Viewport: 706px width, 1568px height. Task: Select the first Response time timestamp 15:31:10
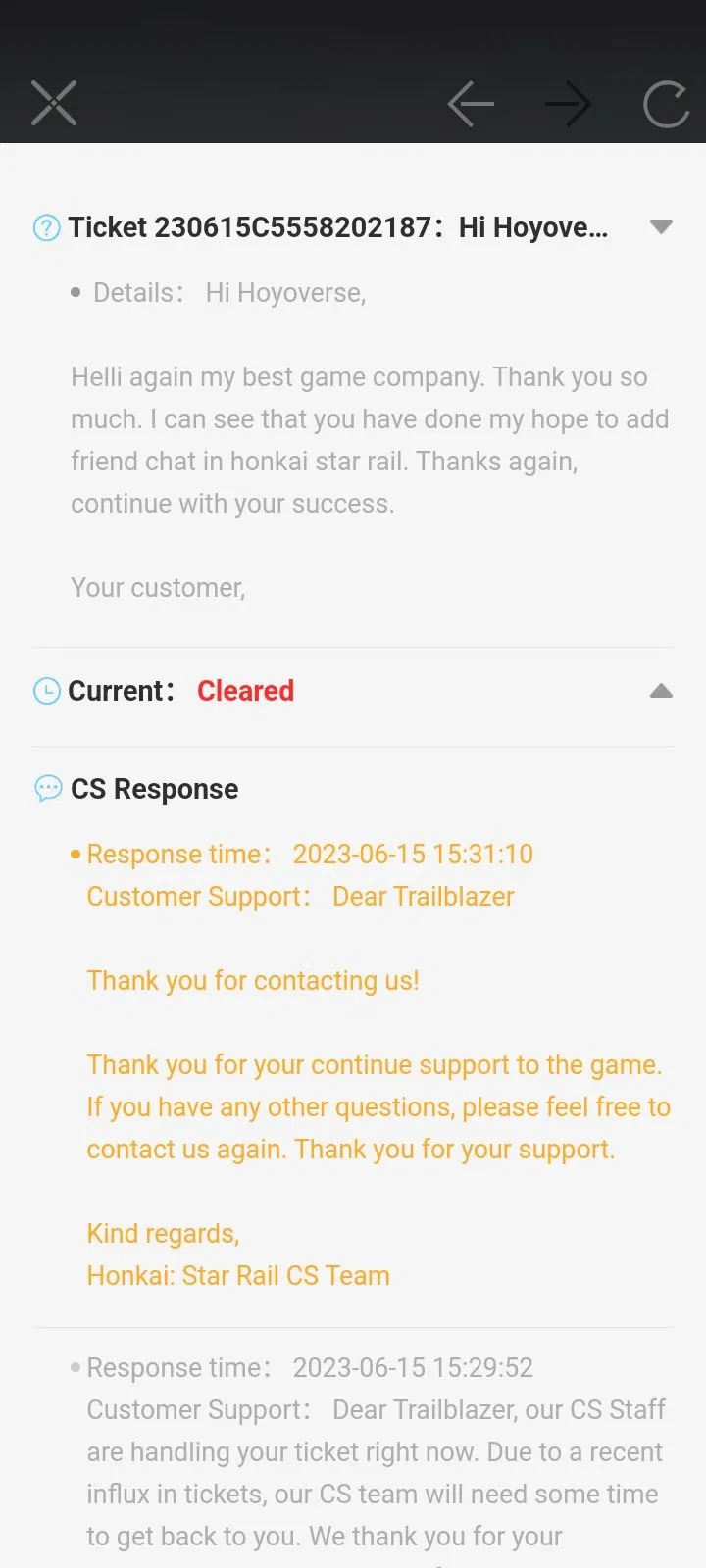click(x=412, y=854)
